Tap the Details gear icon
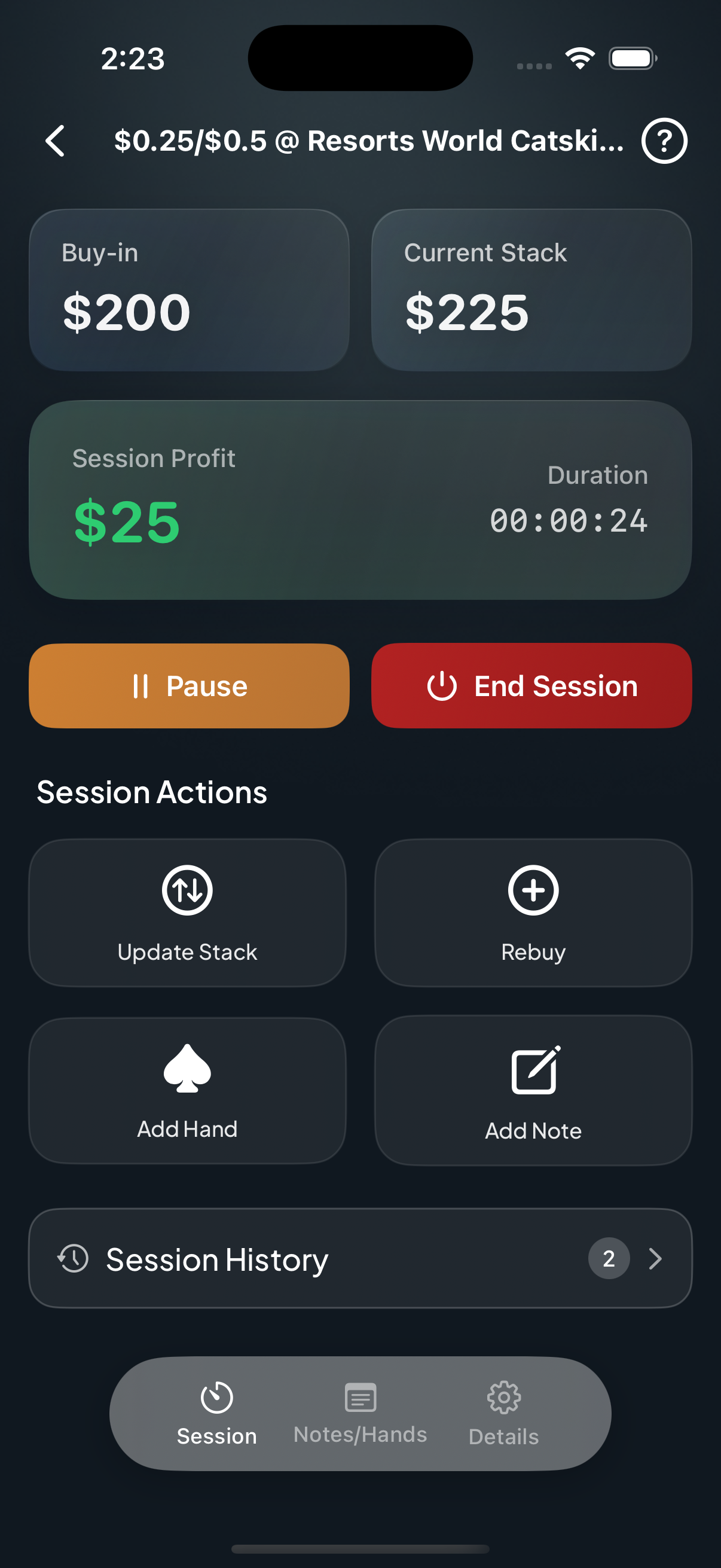721x1568 pixels. tap(503, 1398)
